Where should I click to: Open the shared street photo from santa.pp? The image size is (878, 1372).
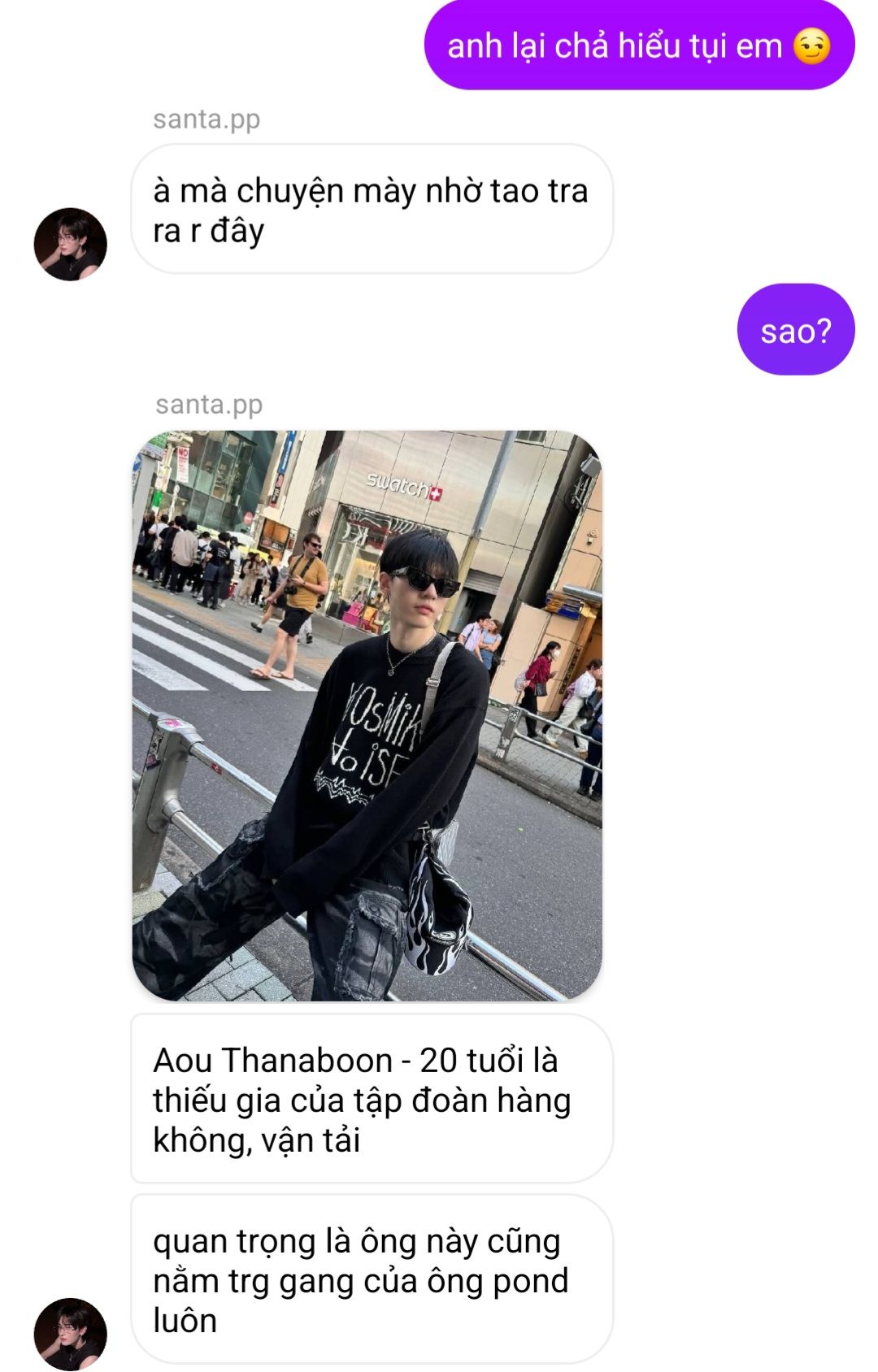coord(367,715)
